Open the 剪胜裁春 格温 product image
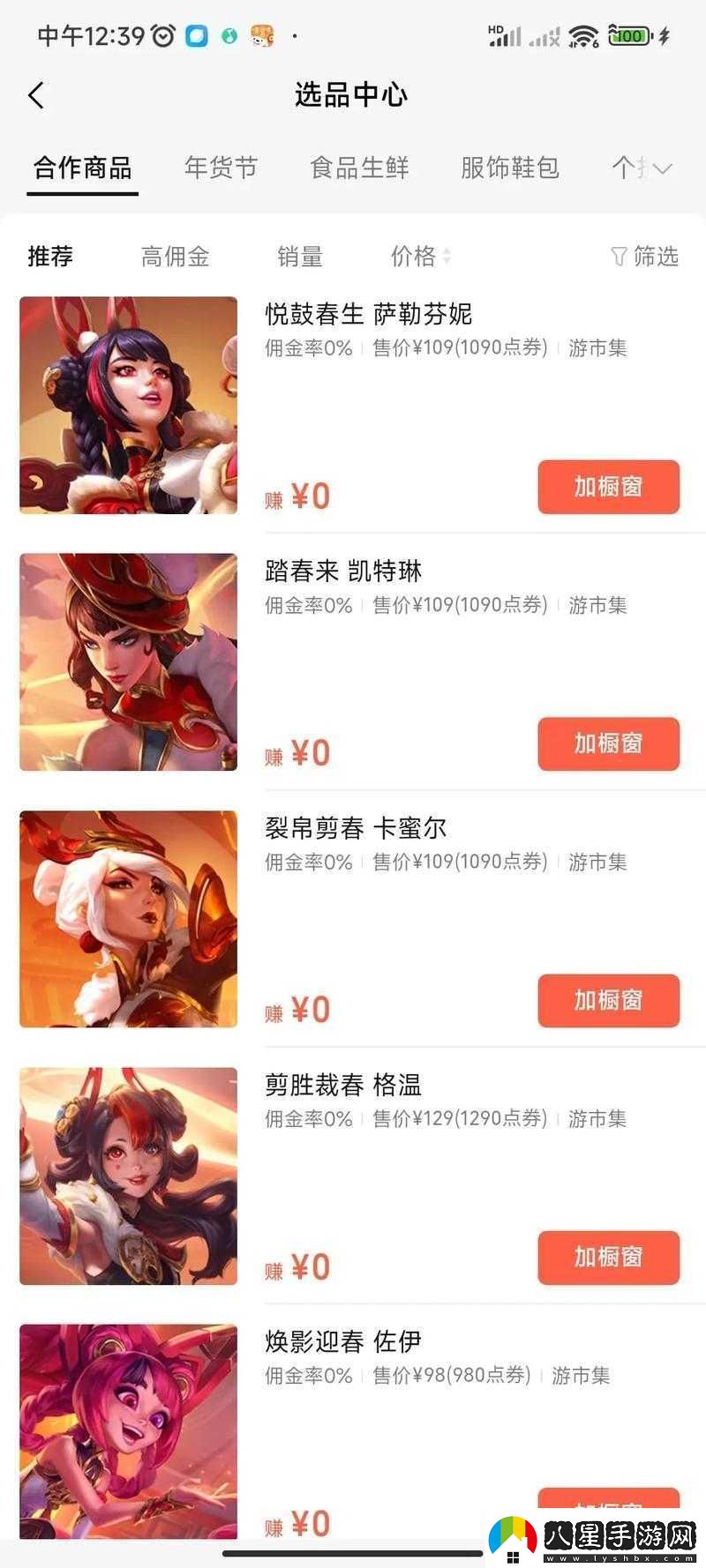The height and width of the screenshot is (1568, 706). [128, 1176]
